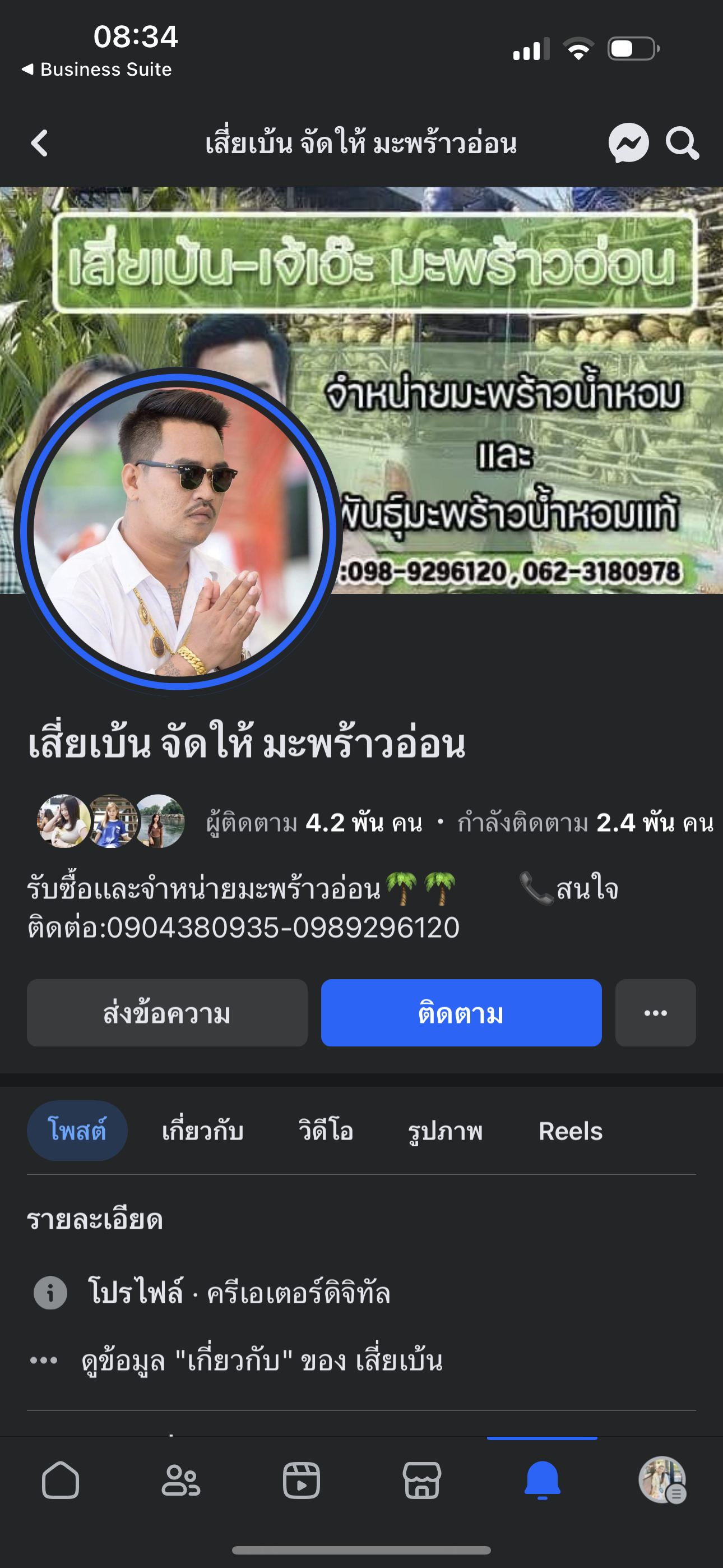
Task: Switch to the เกี่ยวกับ tab
Action: 203,1131
